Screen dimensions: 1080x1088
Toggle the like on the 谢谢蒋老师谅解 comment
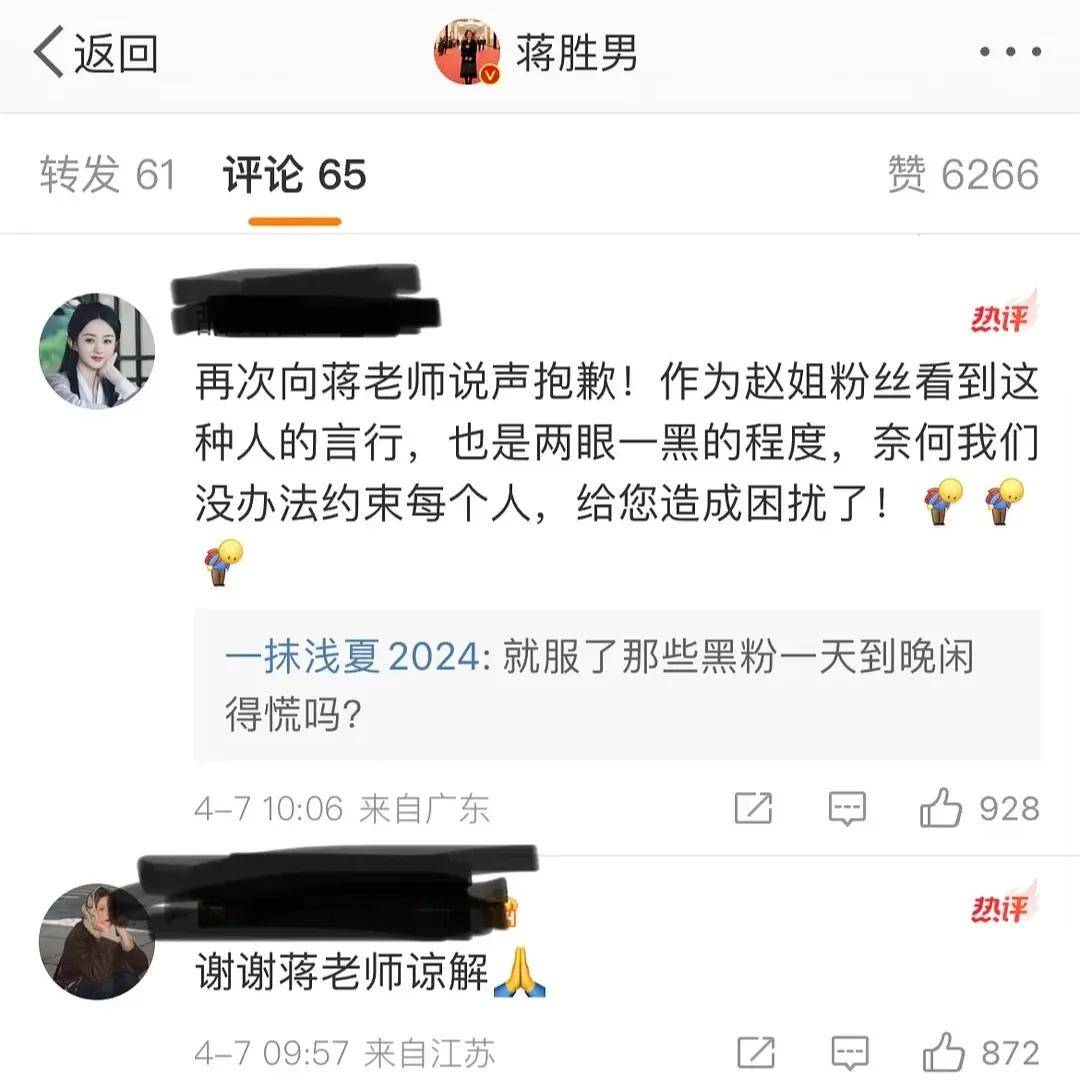click(946, 1050)
